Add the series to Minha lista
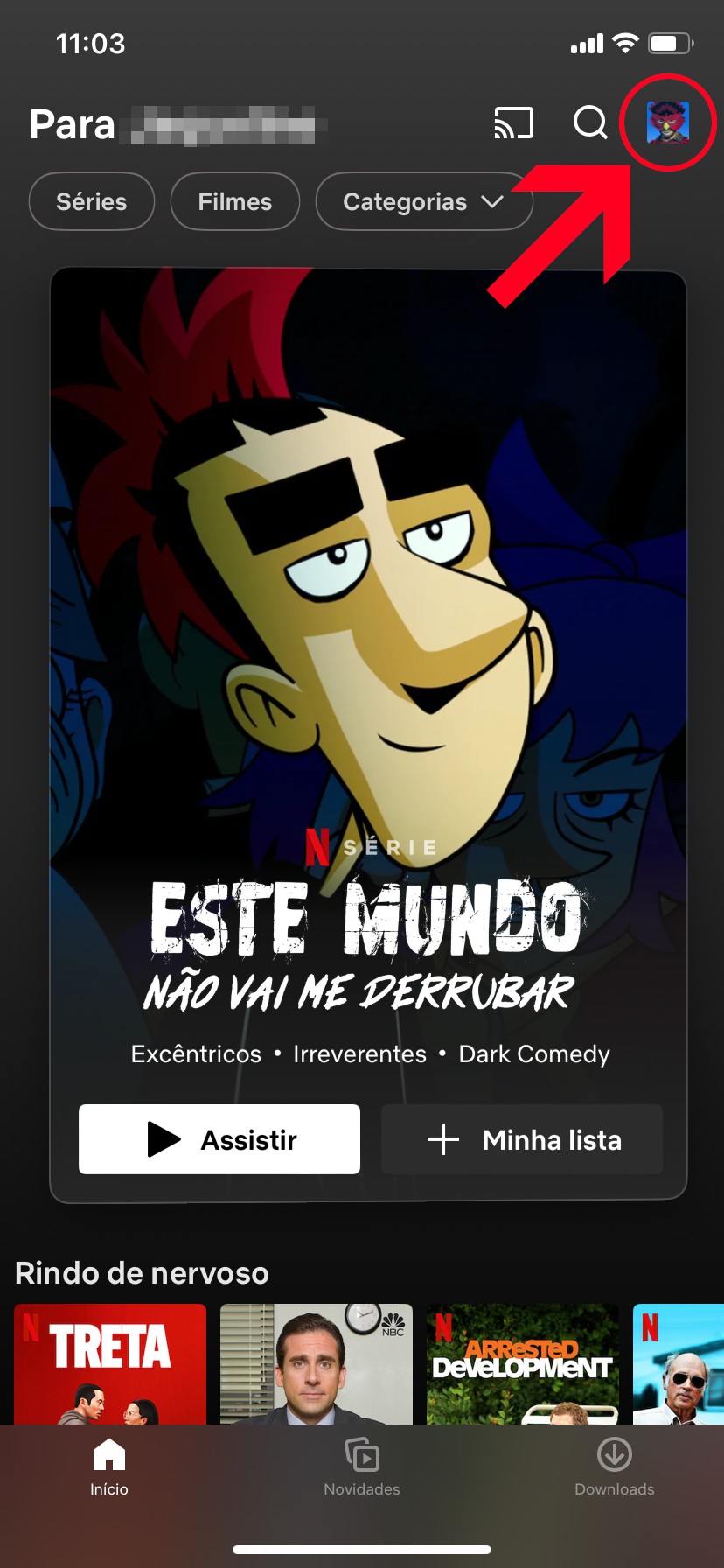Image resolution: width=724 pixels, height=1568 pixels. (522, 1139)
